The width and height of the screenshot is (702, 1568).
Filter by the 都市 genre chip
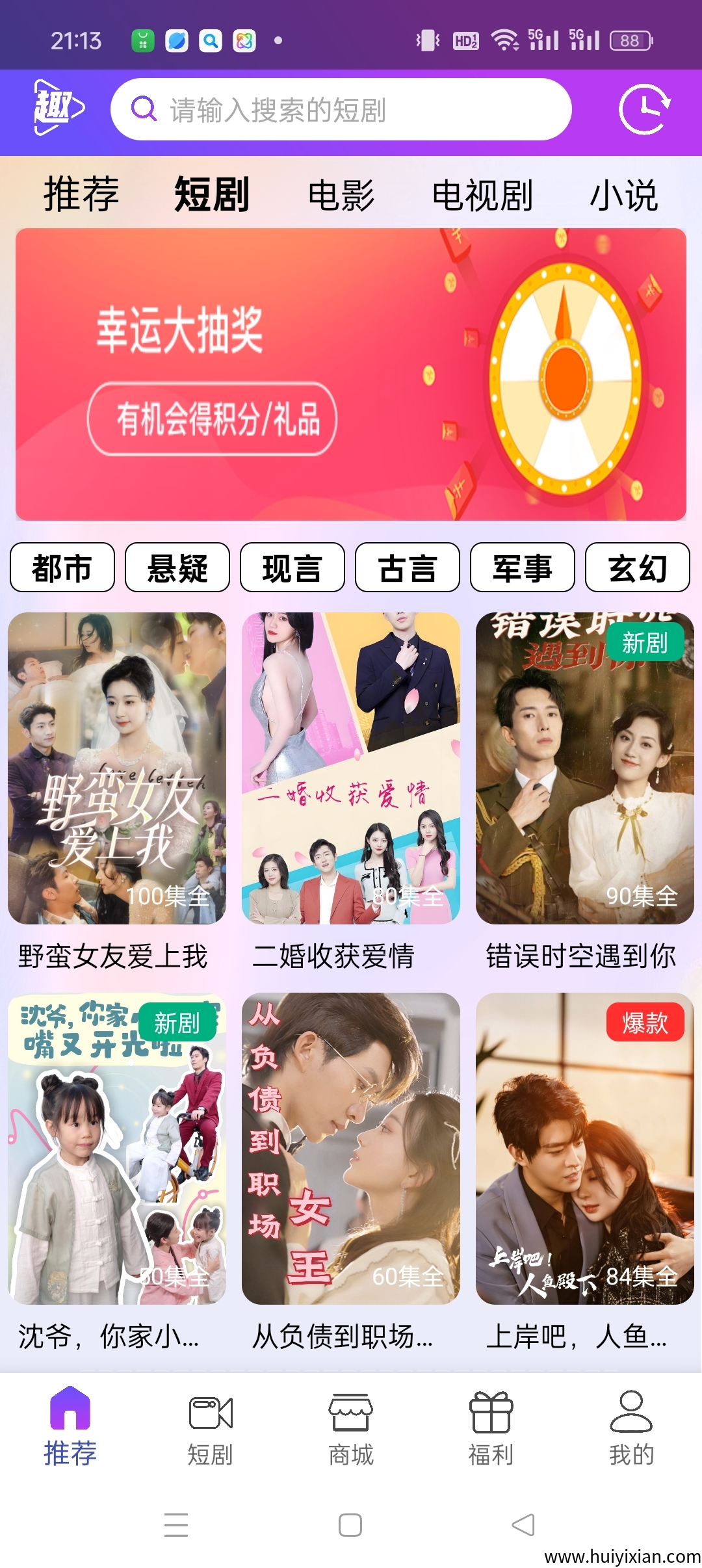coord(62,568)
